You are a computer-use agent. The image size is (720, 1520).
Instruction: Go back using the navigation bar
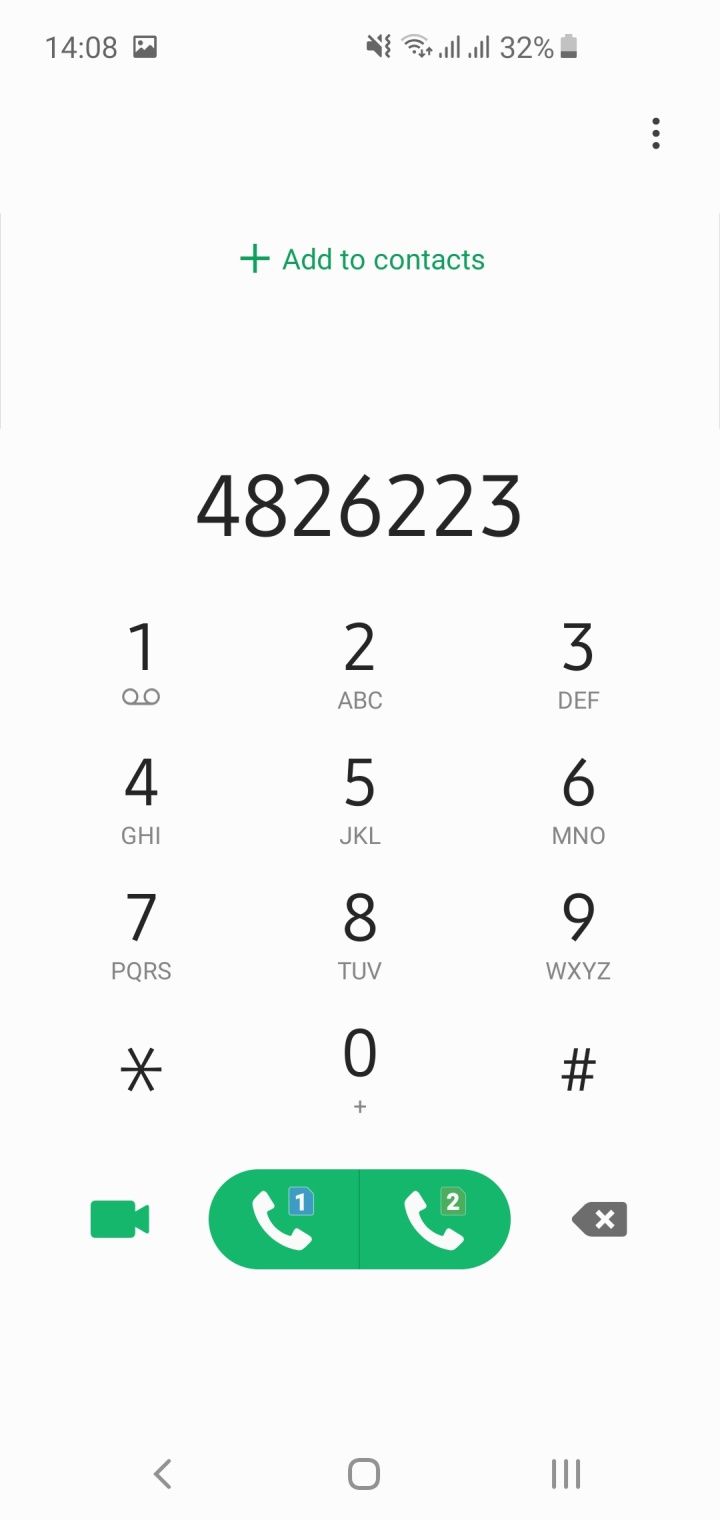(163, 1473)
